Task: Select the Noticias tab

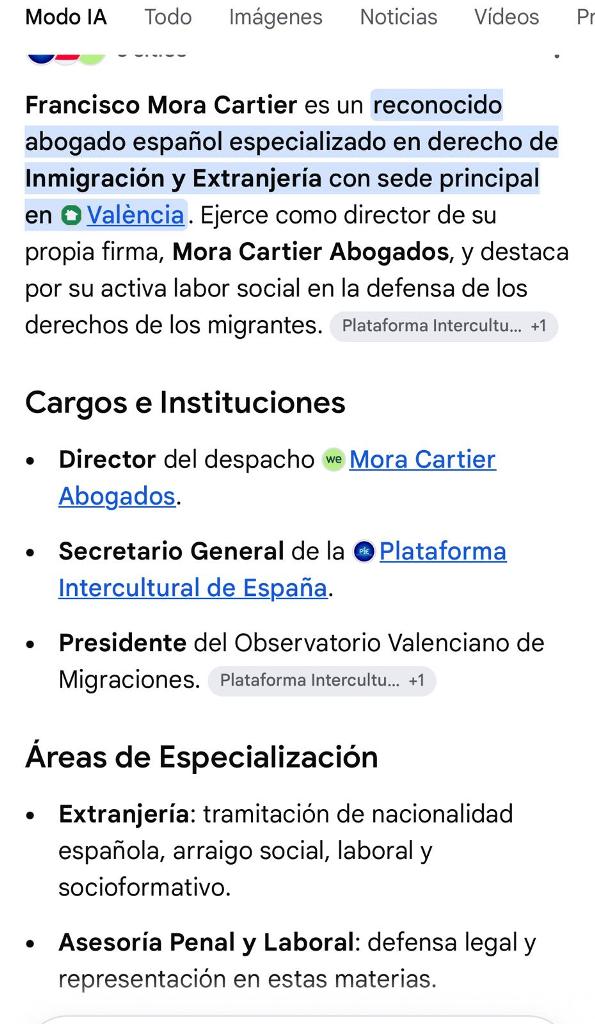Action: click(x=398, y=17)
